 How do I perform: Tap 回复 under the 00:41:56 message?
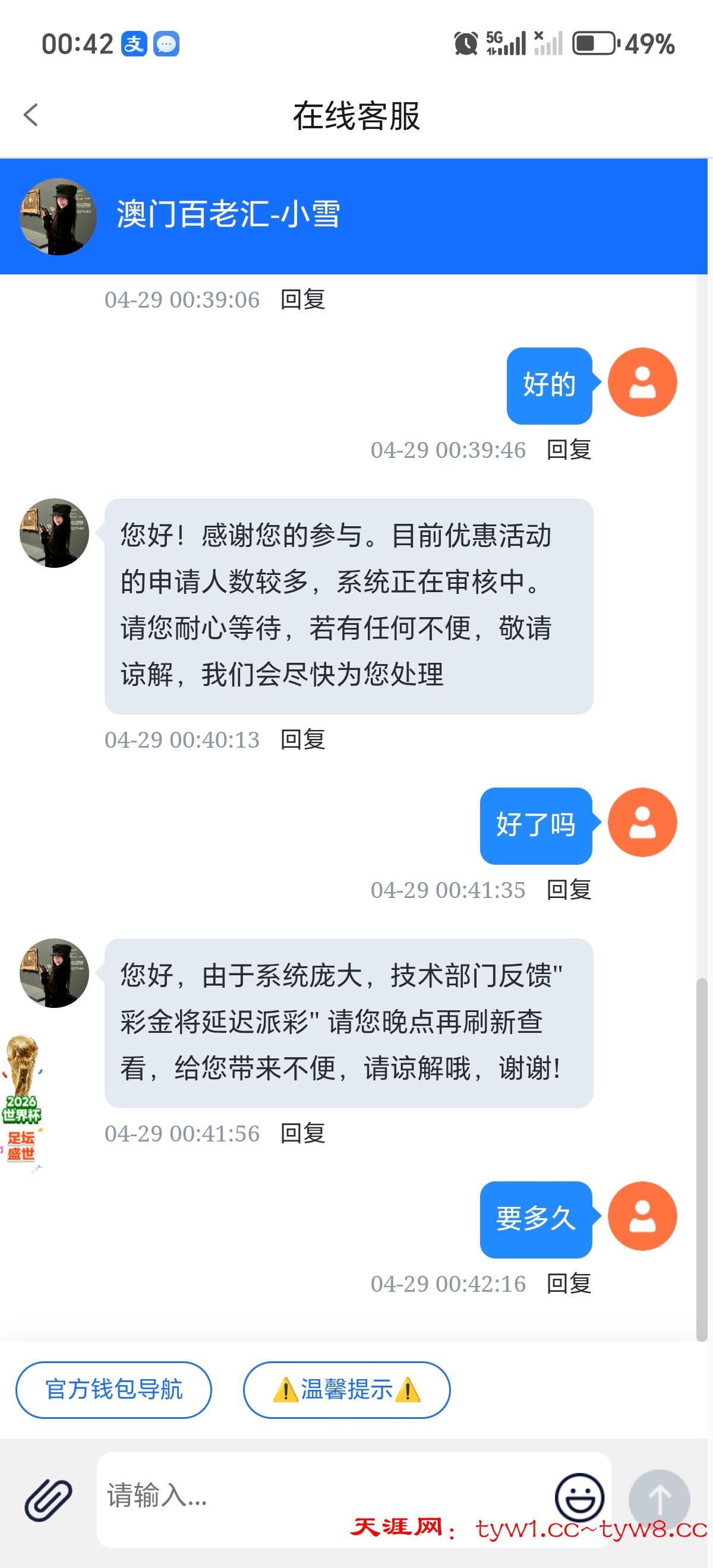point(302,1133)
